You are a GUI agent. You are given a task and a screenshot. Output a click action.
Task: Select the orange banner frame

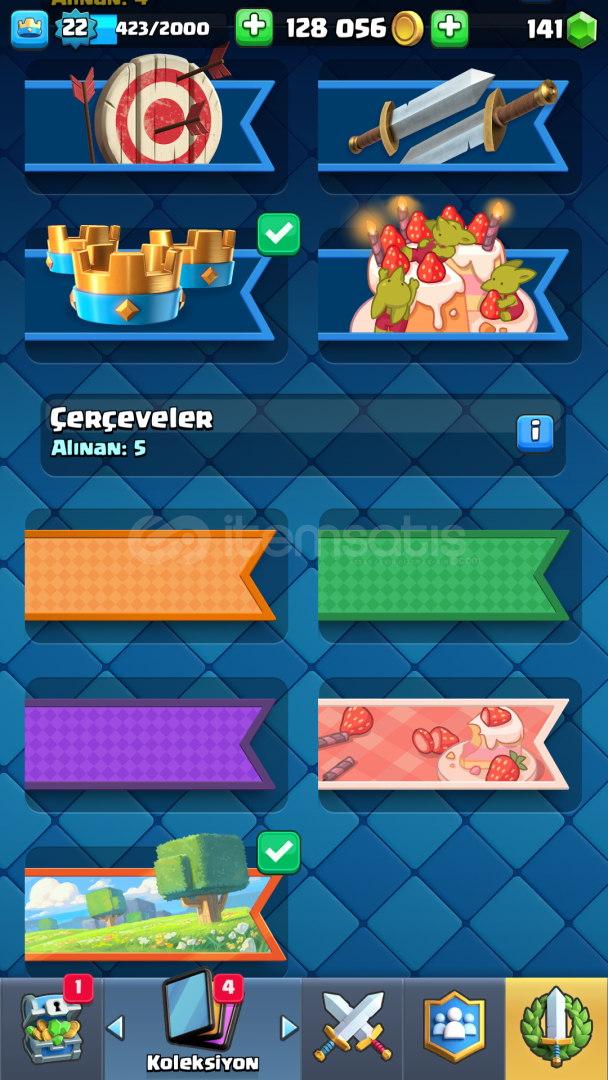point(156,576)
